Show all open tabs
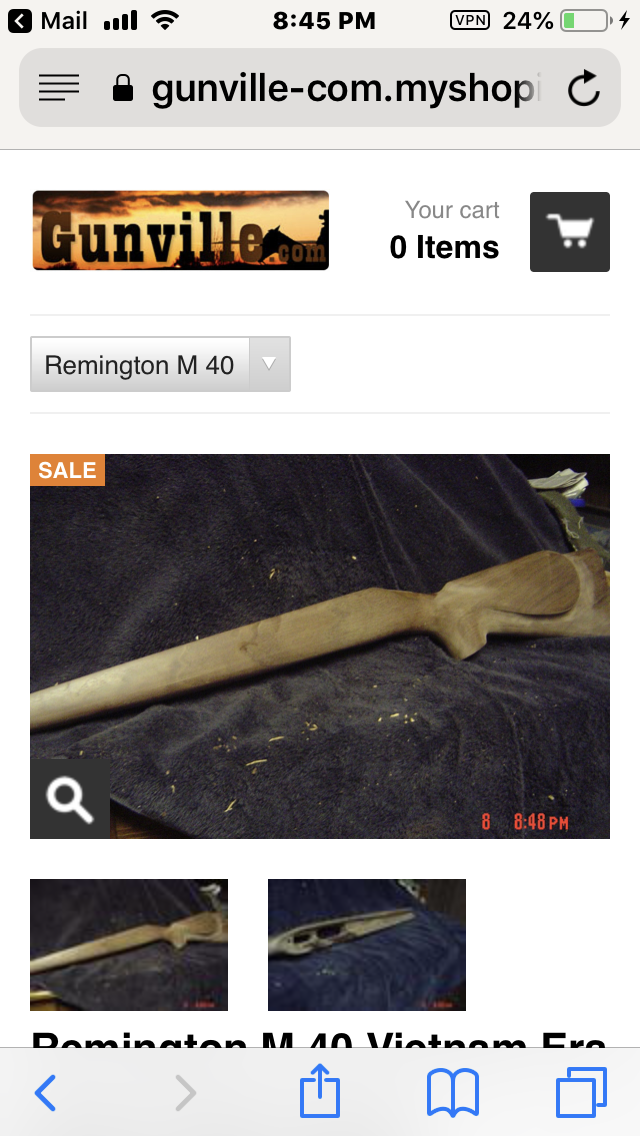 pyautogui.click(x=581, y=1093)
